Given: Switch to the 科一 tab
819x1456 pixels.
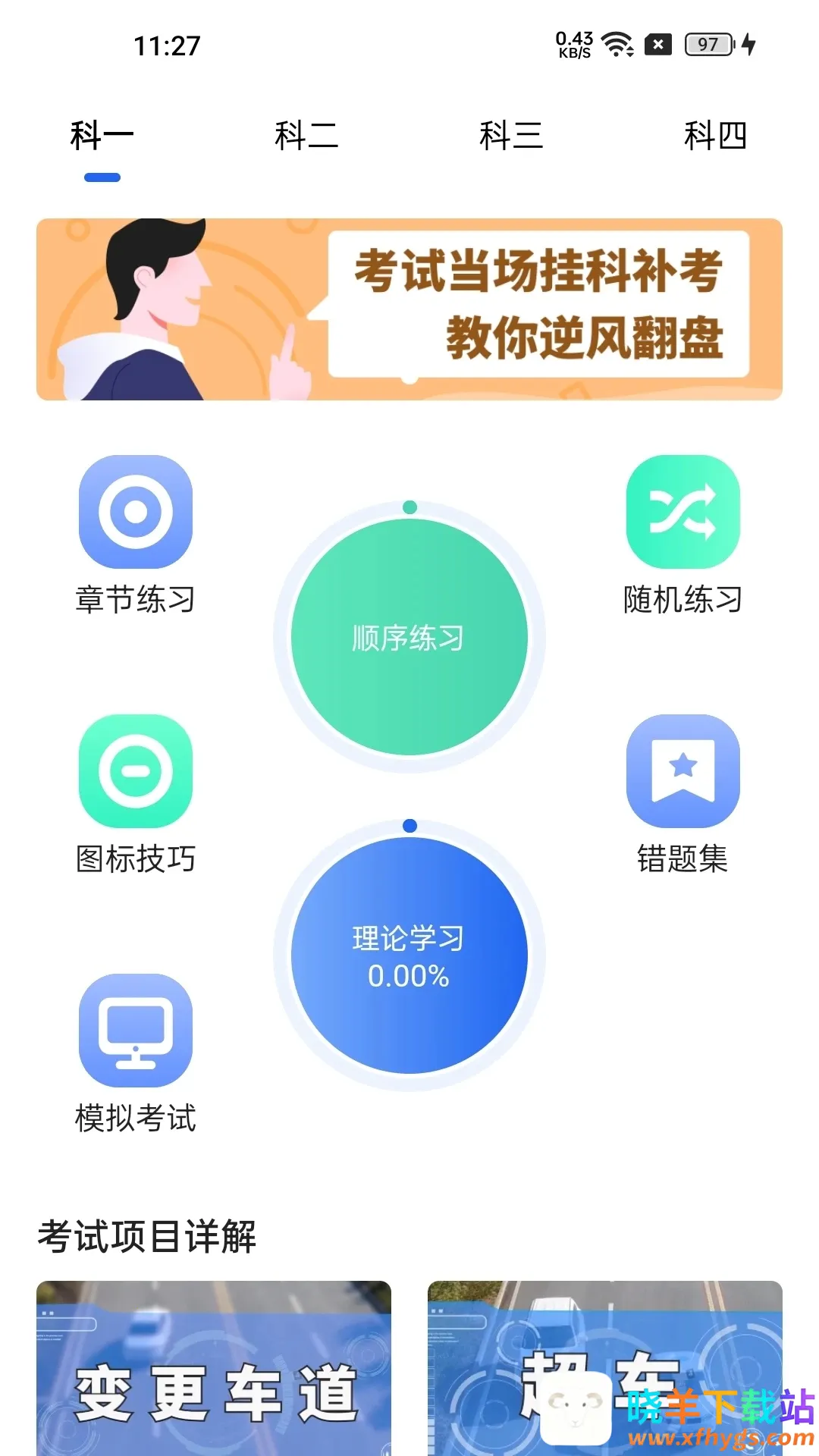Looking at the screenshot, I should [102, 136].
